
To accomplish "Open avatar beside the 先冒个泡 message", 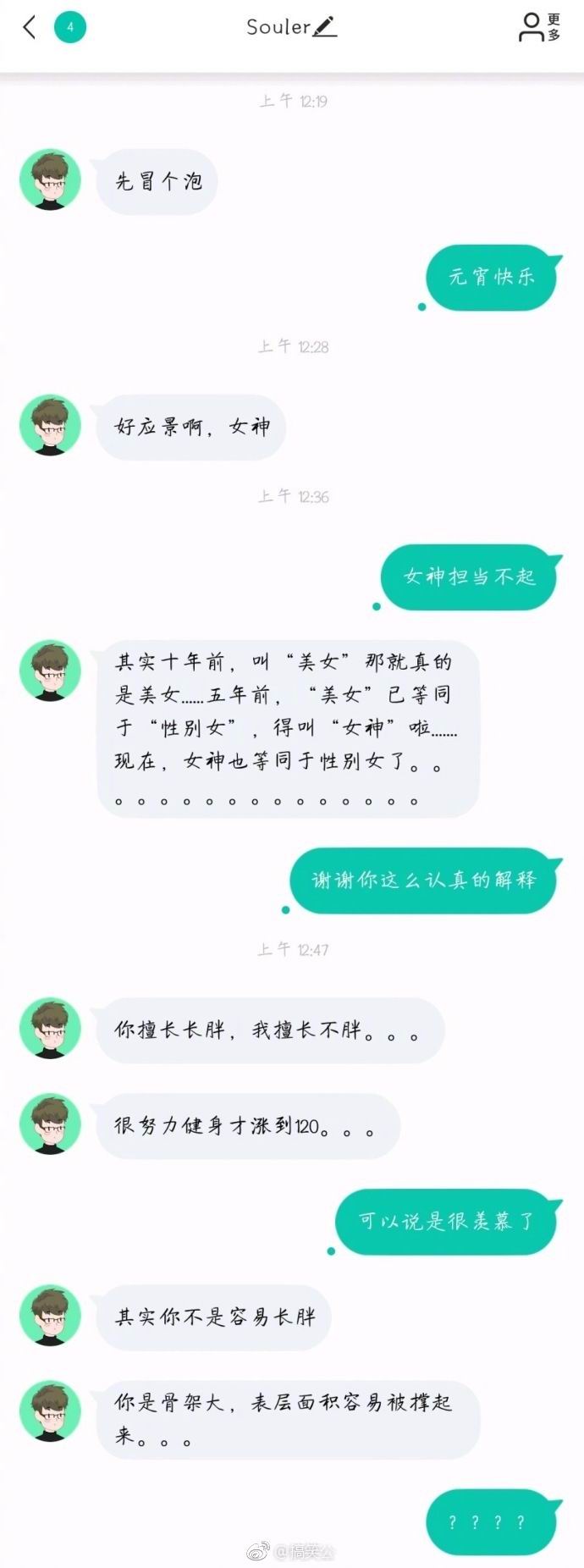I will (x=50, y=180).
